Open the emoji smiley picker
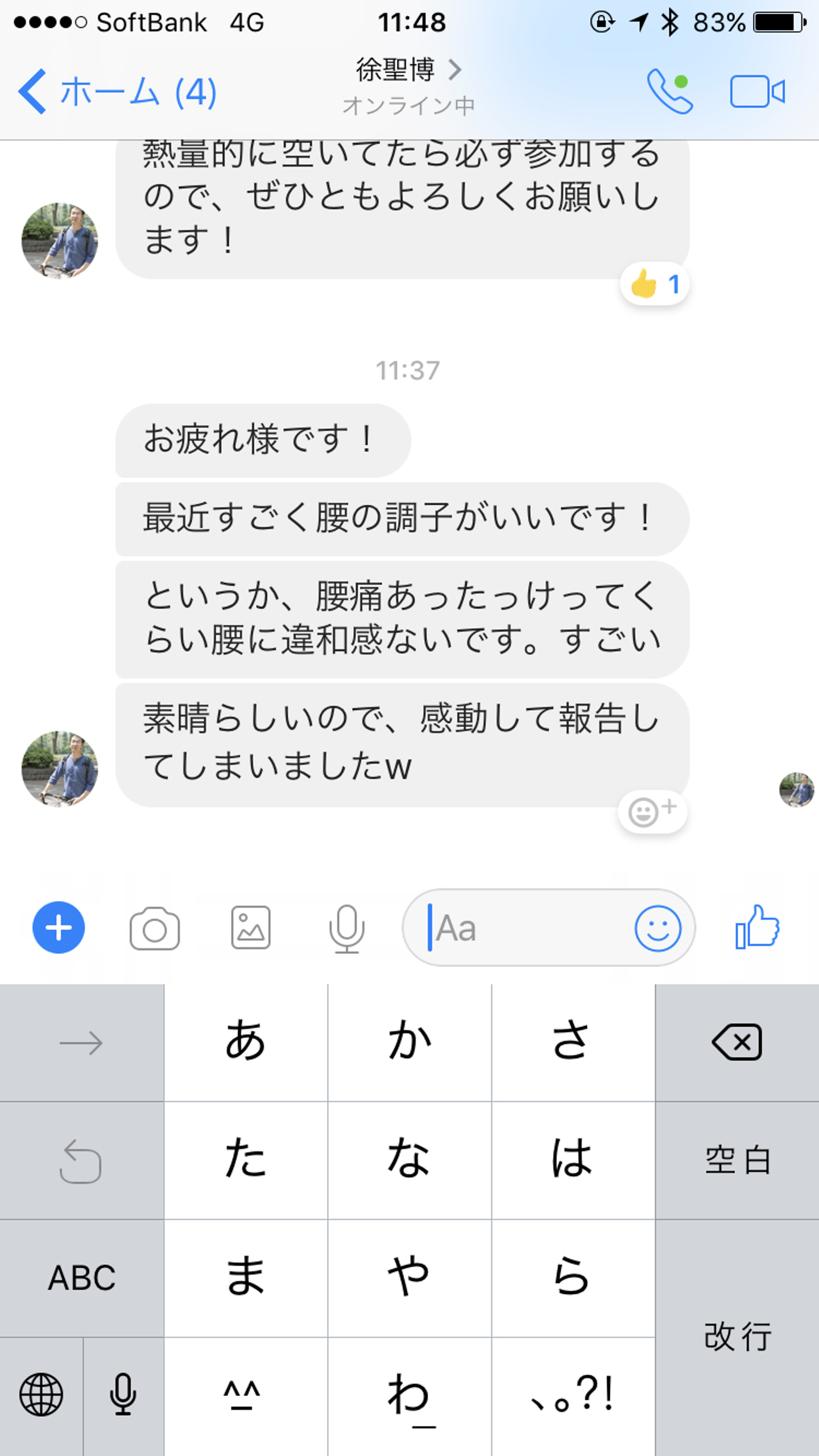 [657, 929]
